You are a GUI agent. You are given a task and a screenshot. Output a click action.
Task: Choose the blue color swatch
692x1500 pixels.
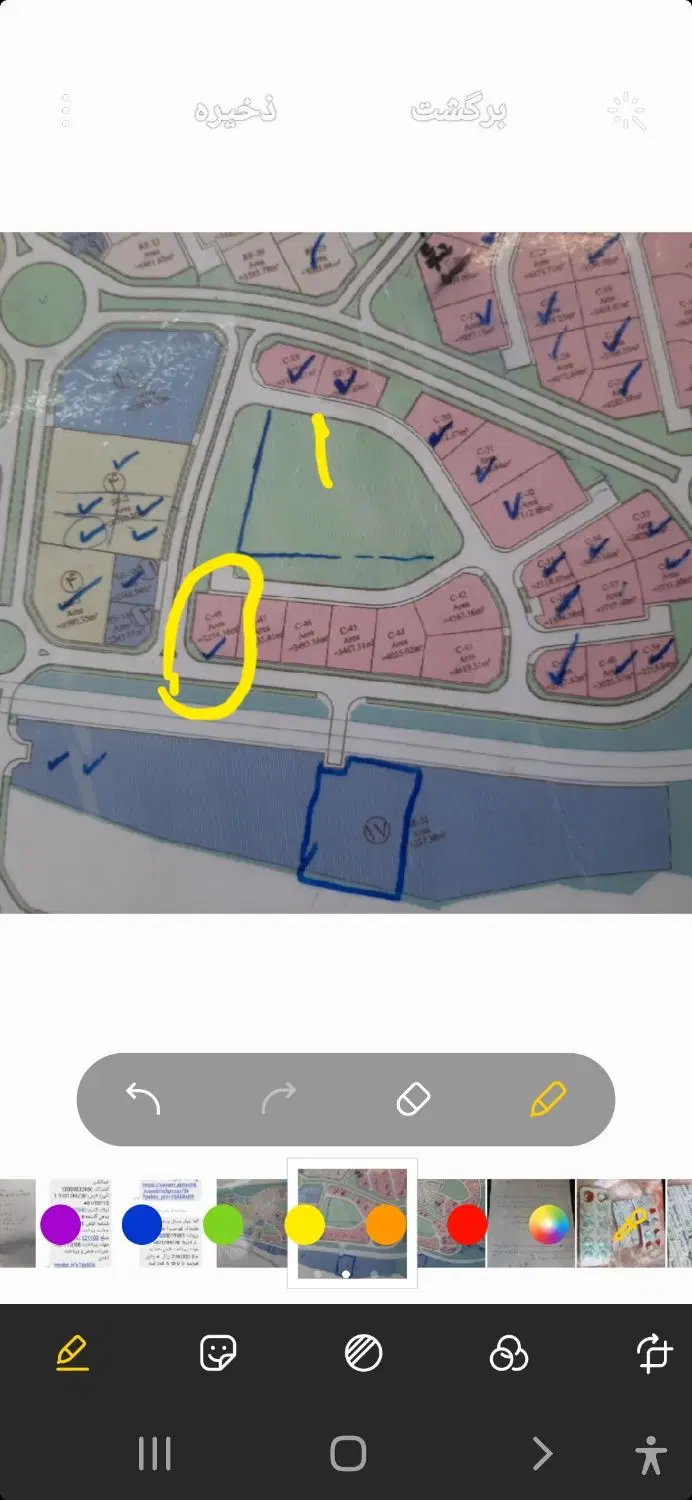point(142,1225)
